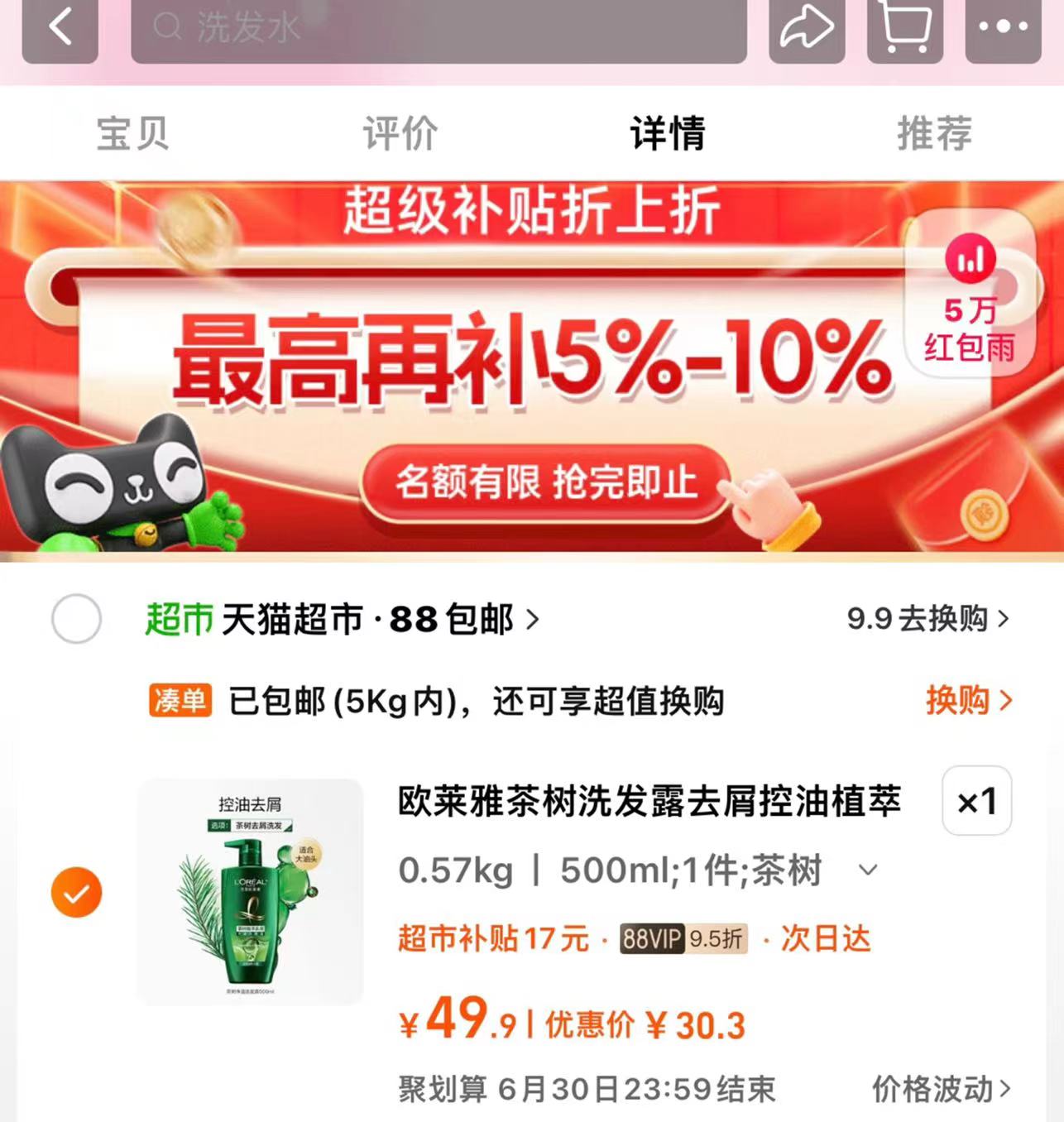This screenshot has width=1064, height=1122.
Task: Switch to the 推荐 tab
Action: [x=933, y=133]
